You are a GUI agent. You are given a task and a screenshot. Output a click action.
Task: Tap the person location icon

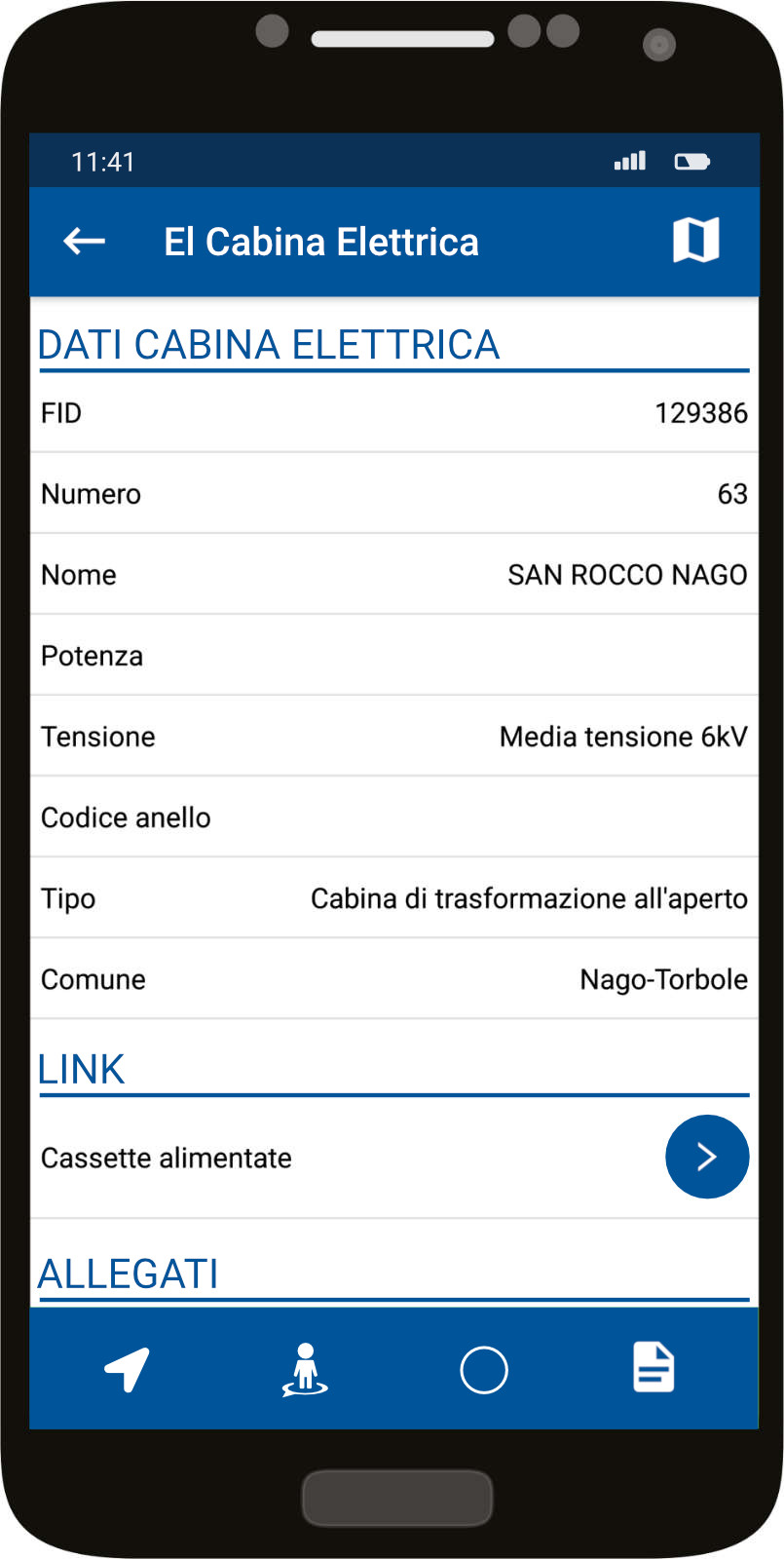305,1369
